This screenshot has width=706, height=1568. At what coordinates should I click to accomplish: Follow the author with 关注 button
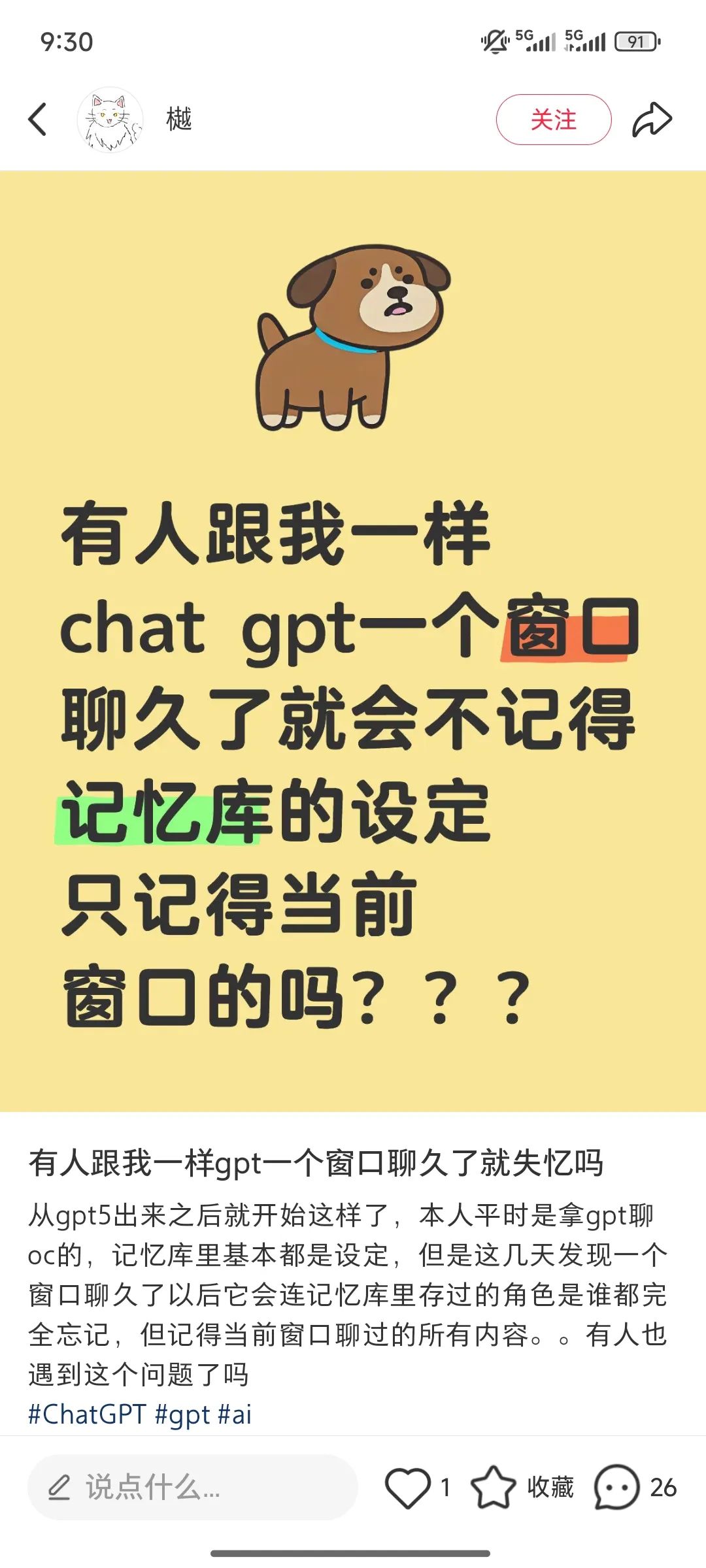(553, 120)
